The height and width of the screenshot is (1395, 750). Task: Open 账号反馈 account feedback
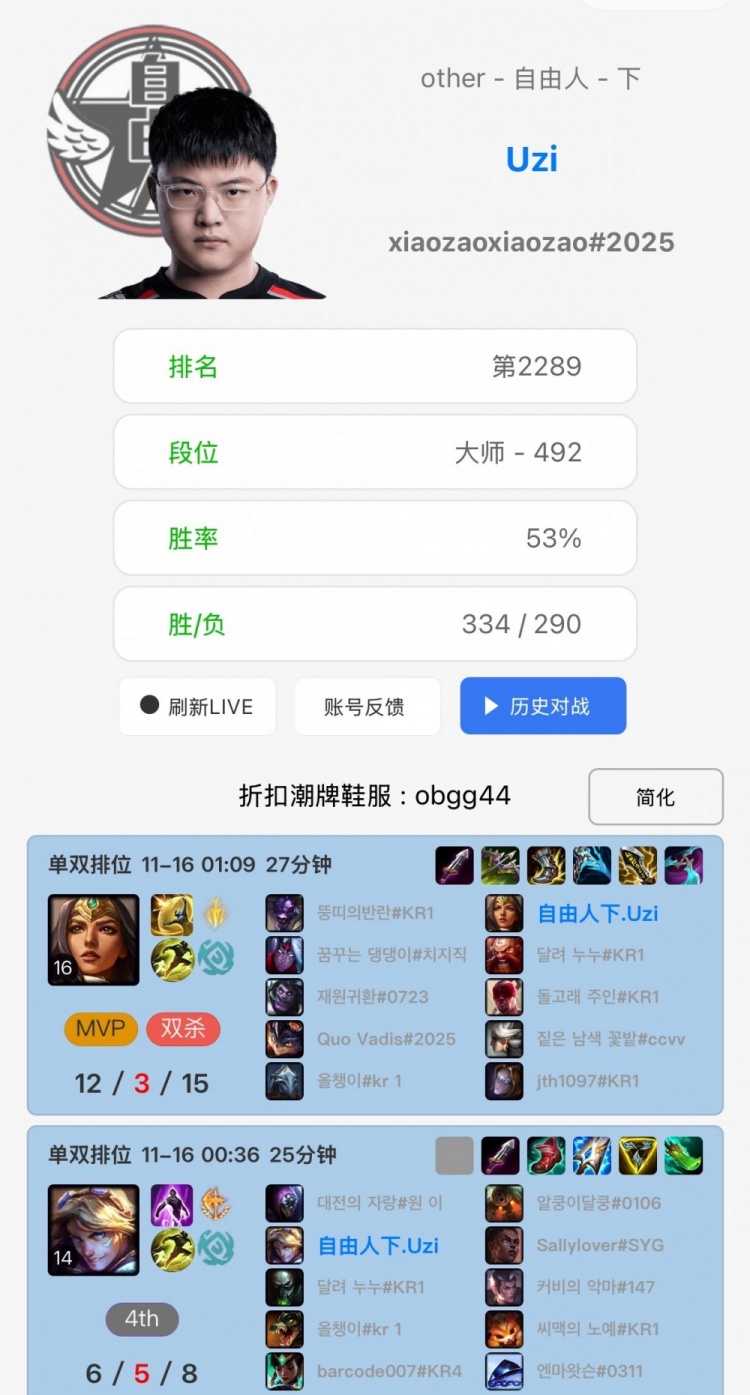point(366,707)
